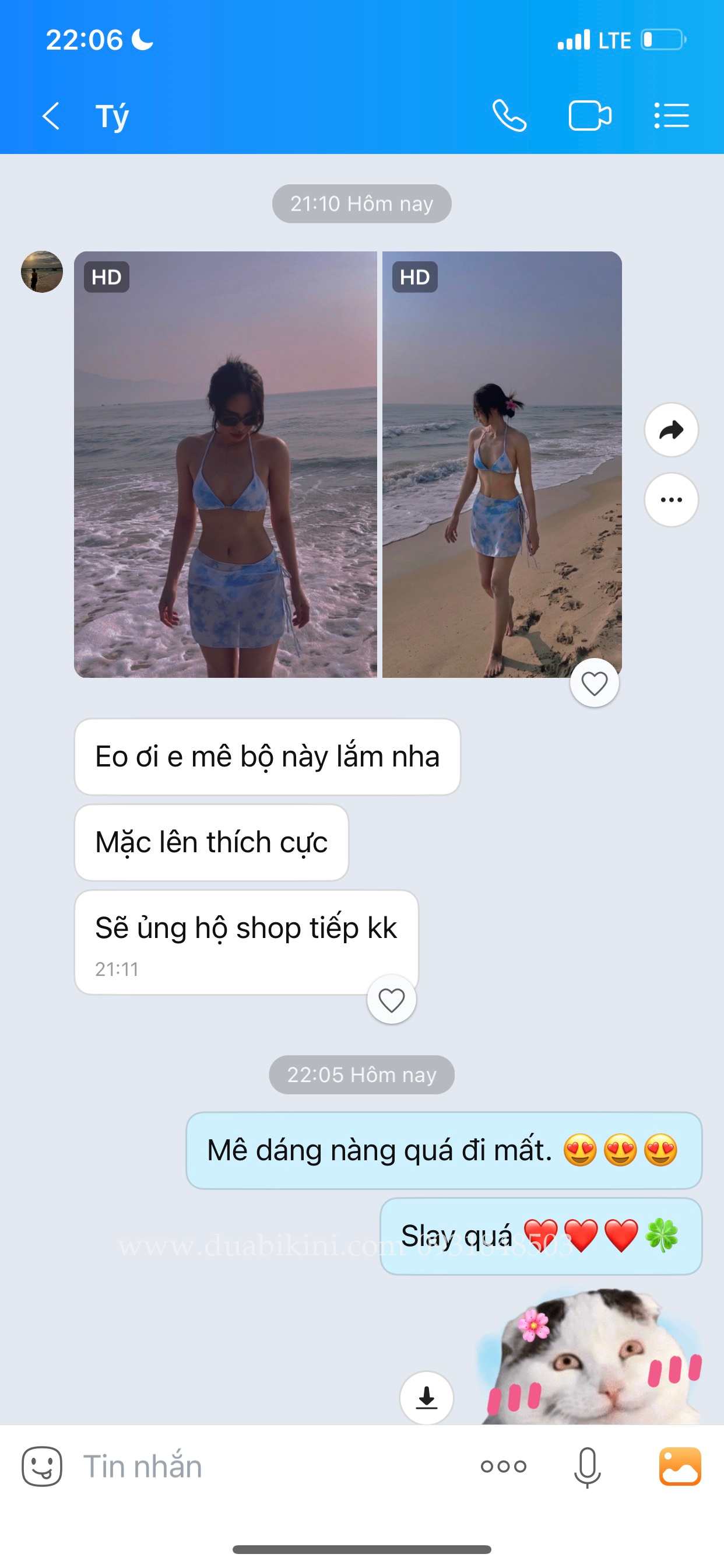Like the photo message with the heart
This screenshot has width=724, height=1568.
pyautogui.click(x=595, y=683)
